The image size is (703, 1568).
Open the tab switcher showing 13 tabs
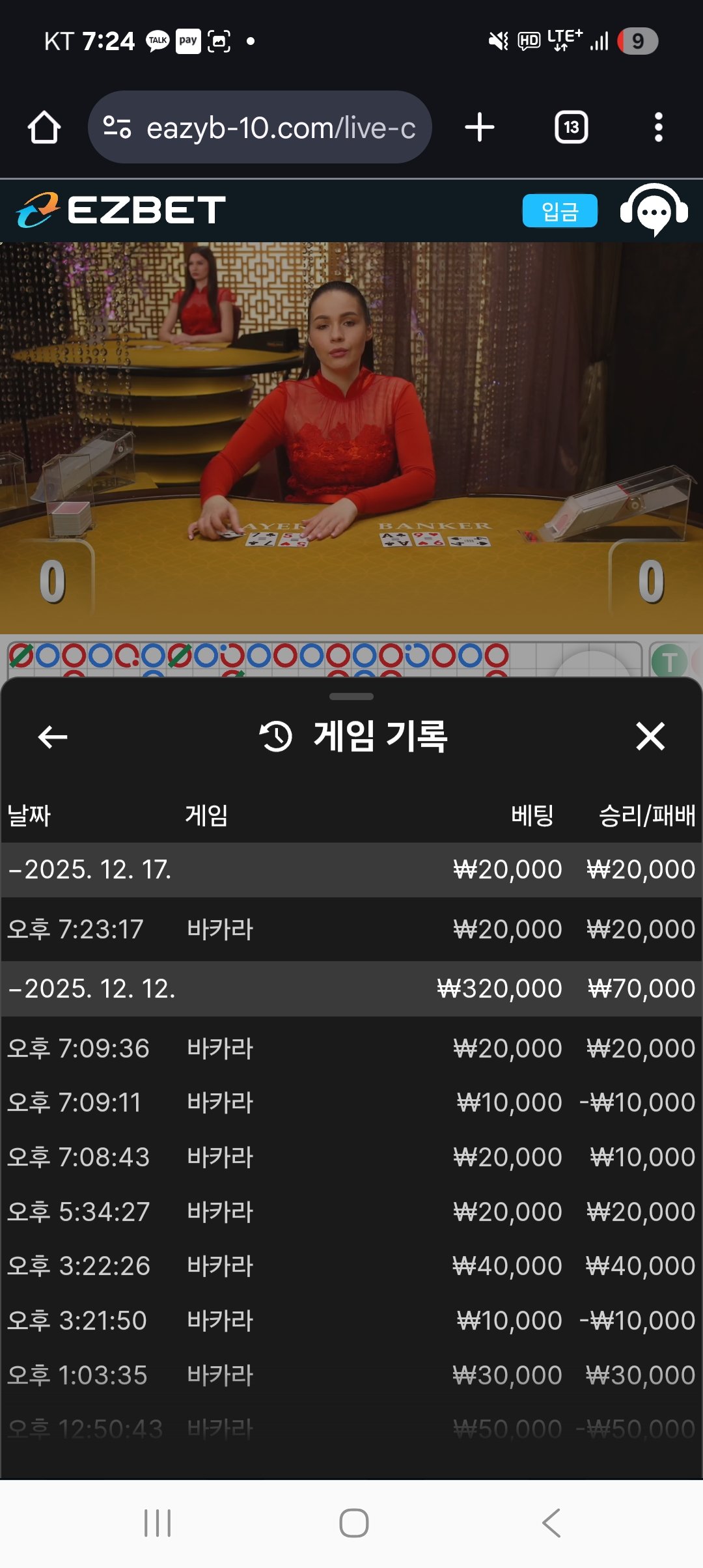pos(571,127)
